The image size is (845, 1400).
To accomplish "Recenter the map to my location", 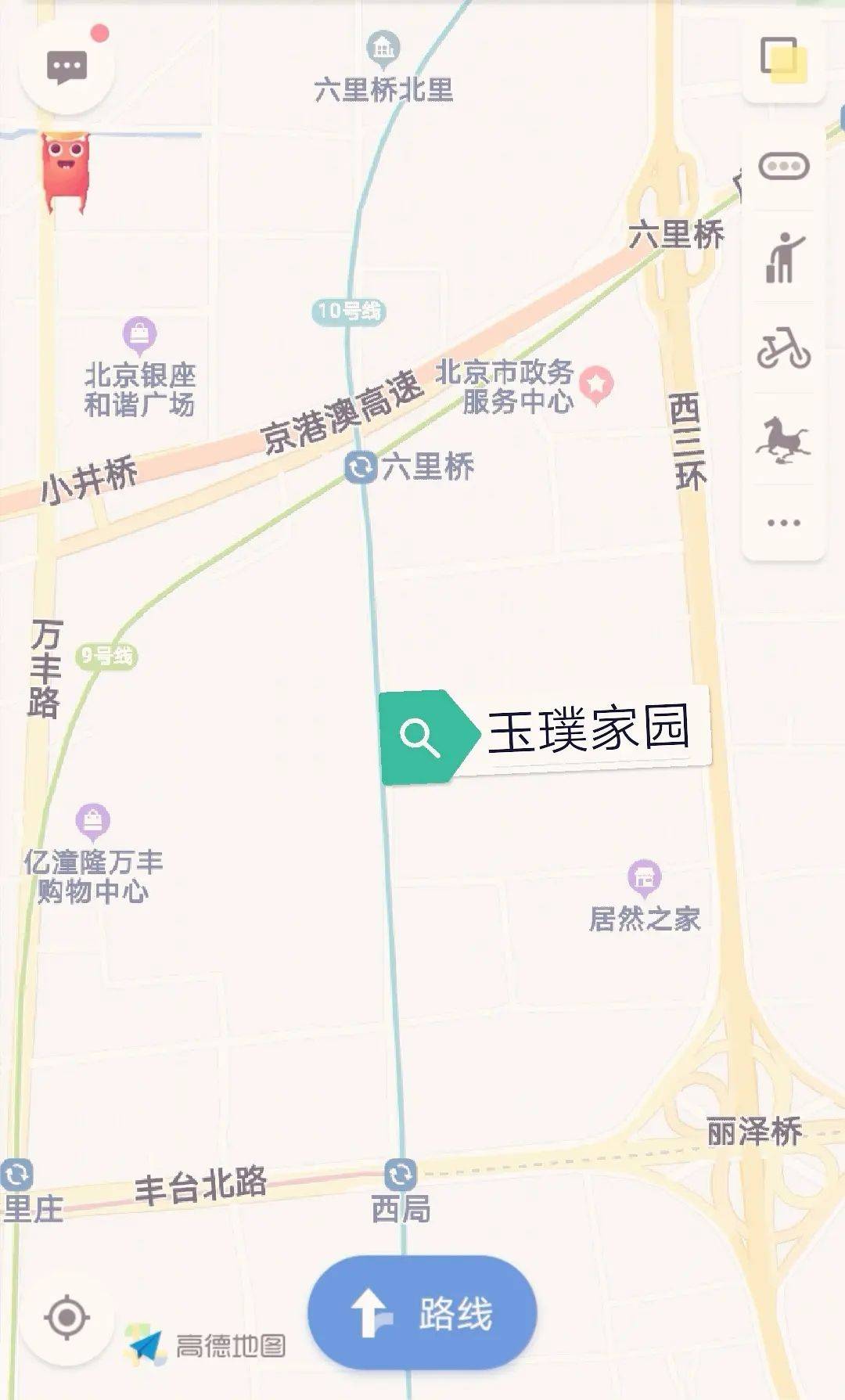I will (67, 1317).
